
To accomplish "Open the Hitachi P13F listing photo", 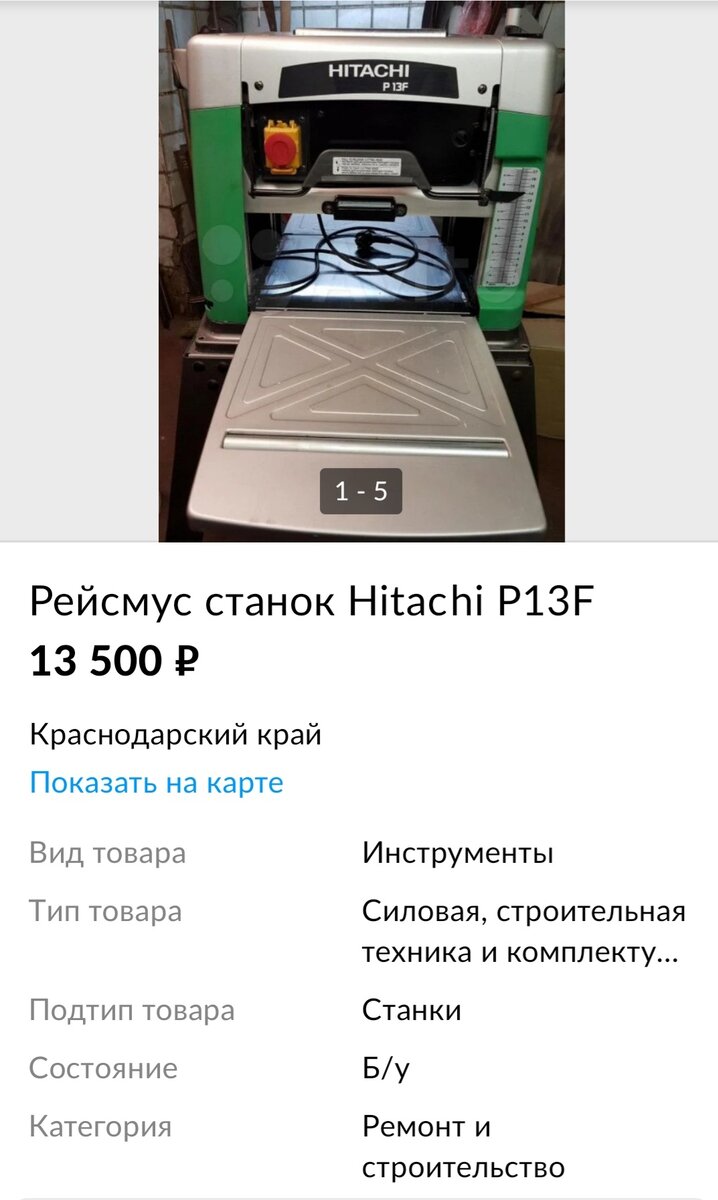I will pyautogui.click(x=361, y=270).
